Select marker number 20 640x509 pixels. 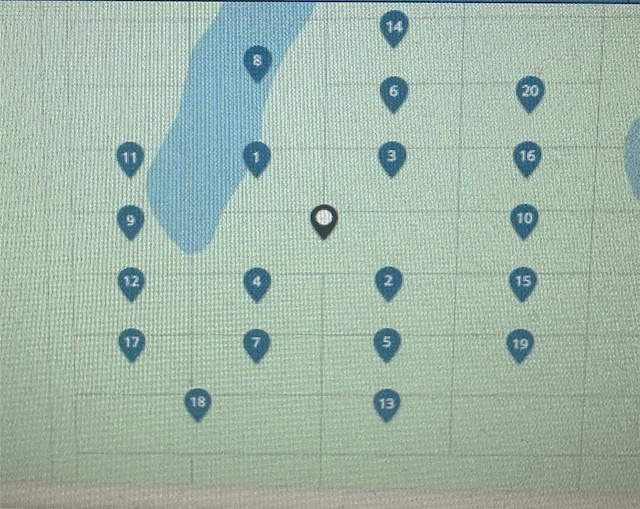(x=530, y=92)
